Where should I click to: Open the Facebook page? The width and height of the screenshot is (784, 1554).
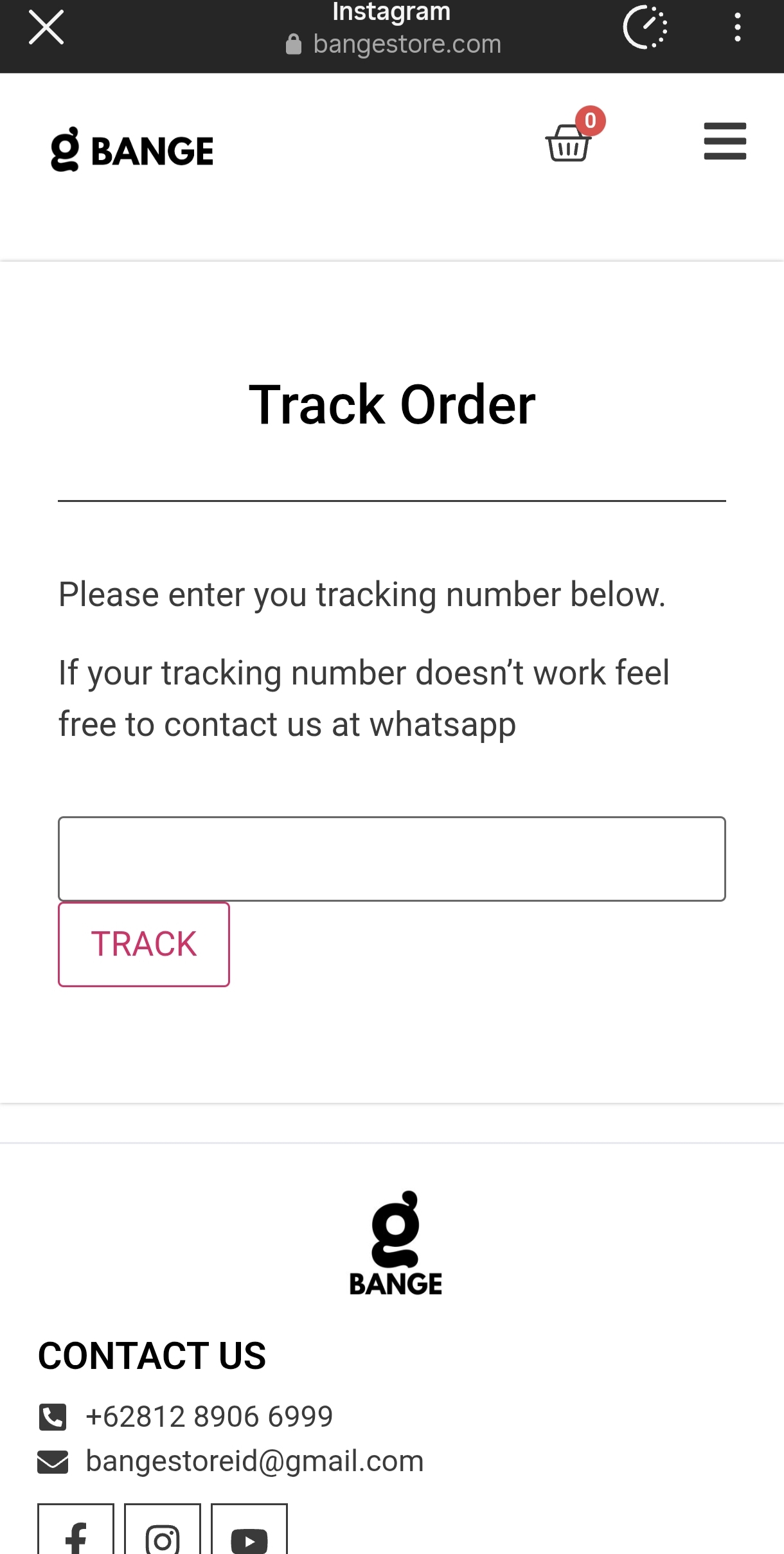(76, 1533)
